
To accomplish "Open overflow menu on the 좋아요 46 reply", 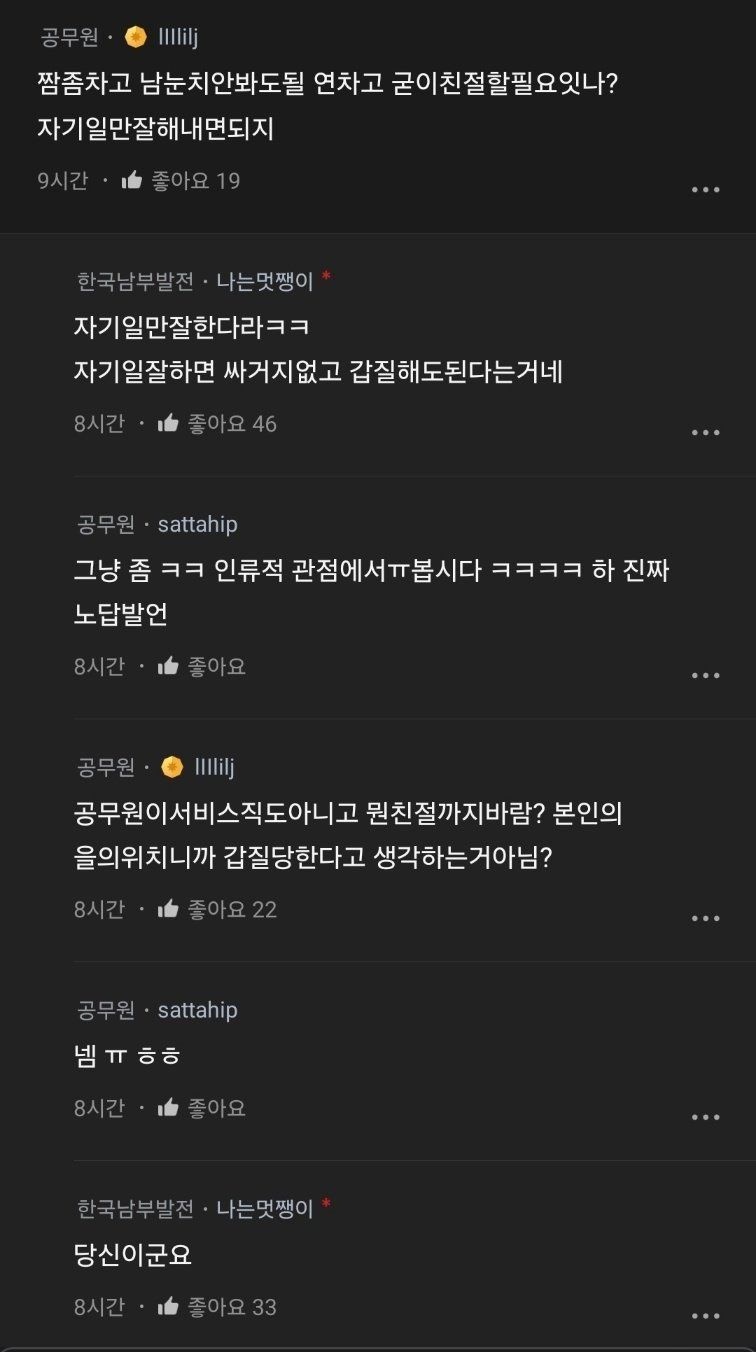I will pos(705,432).
